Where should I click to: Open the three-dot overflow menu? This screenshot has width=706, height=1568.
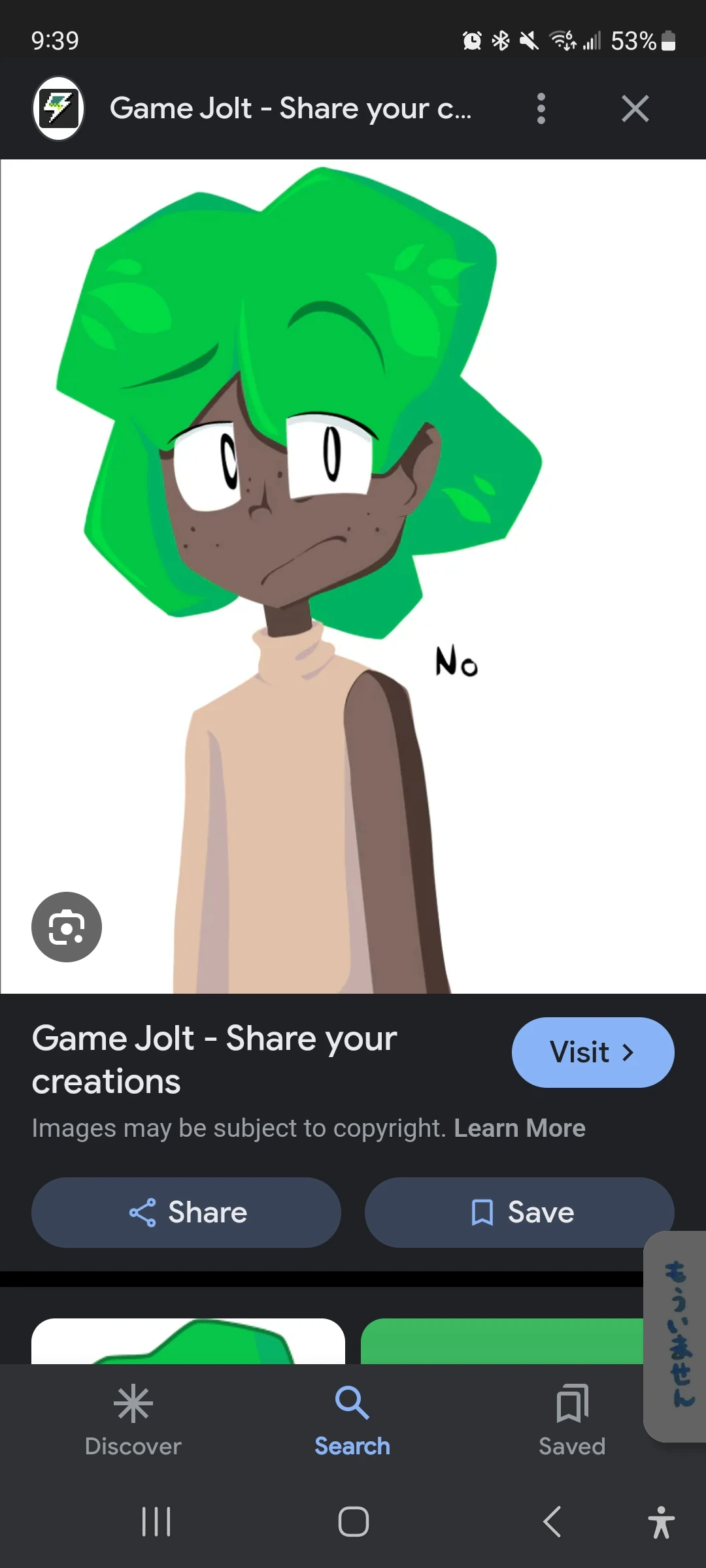(541, 108)
